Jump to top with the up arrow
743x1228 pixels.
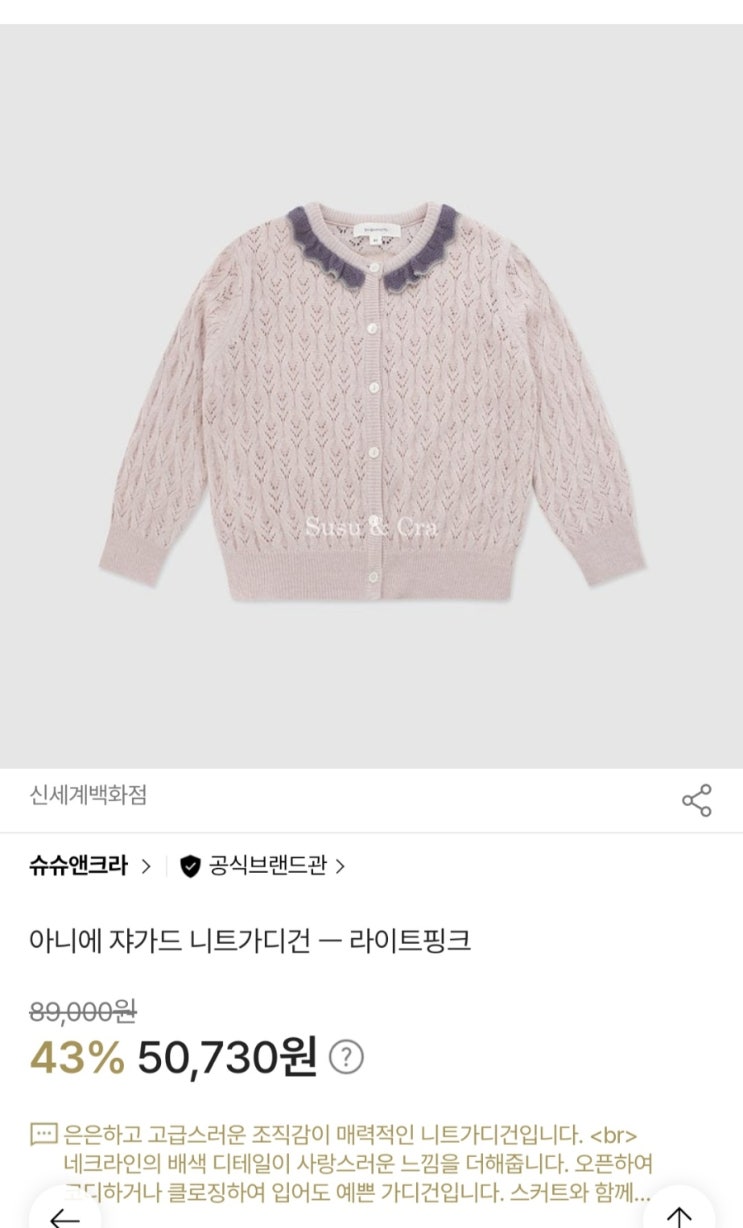(x=679, y=1216)
